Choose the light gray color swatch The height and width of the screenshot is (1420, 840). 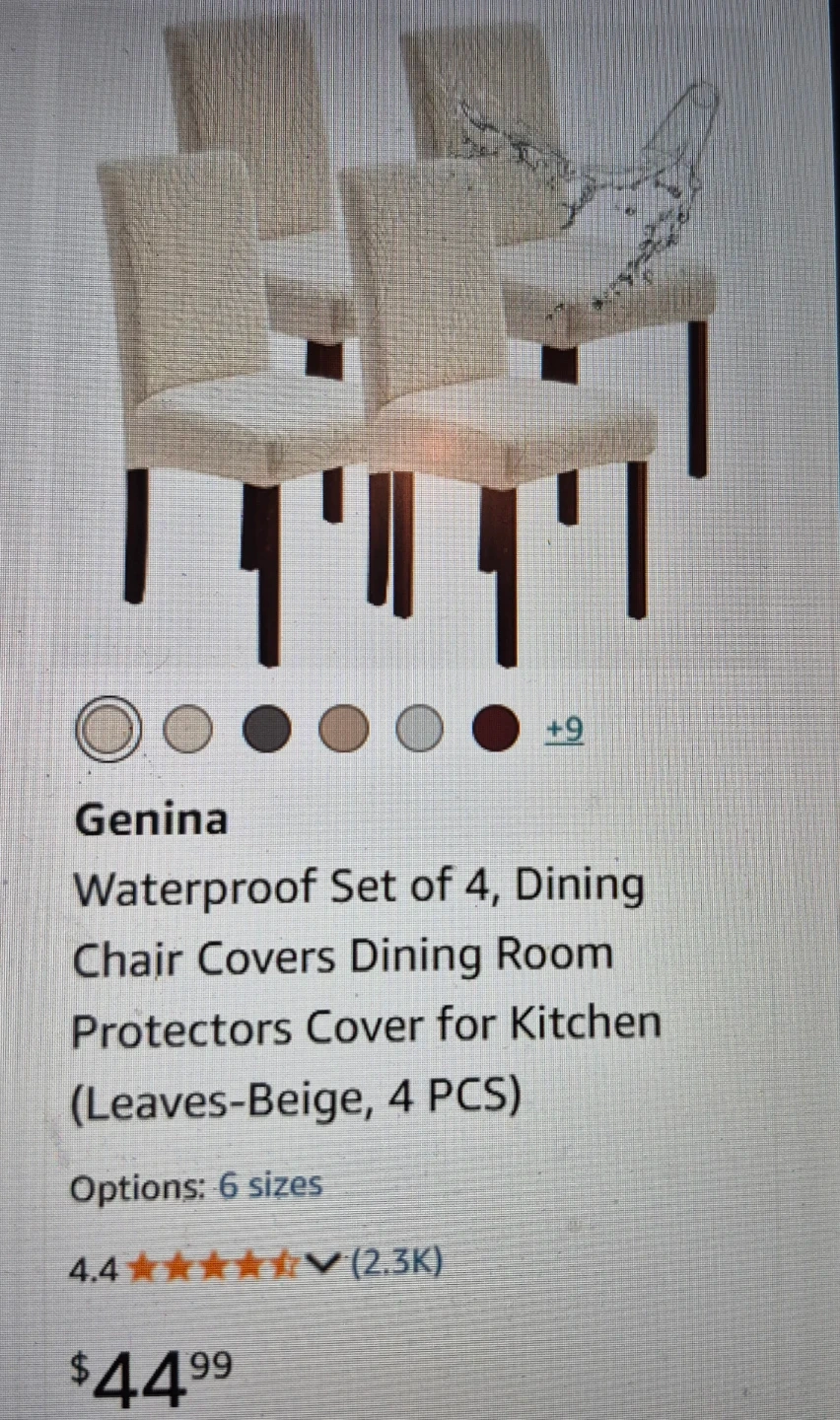point(419,731)
